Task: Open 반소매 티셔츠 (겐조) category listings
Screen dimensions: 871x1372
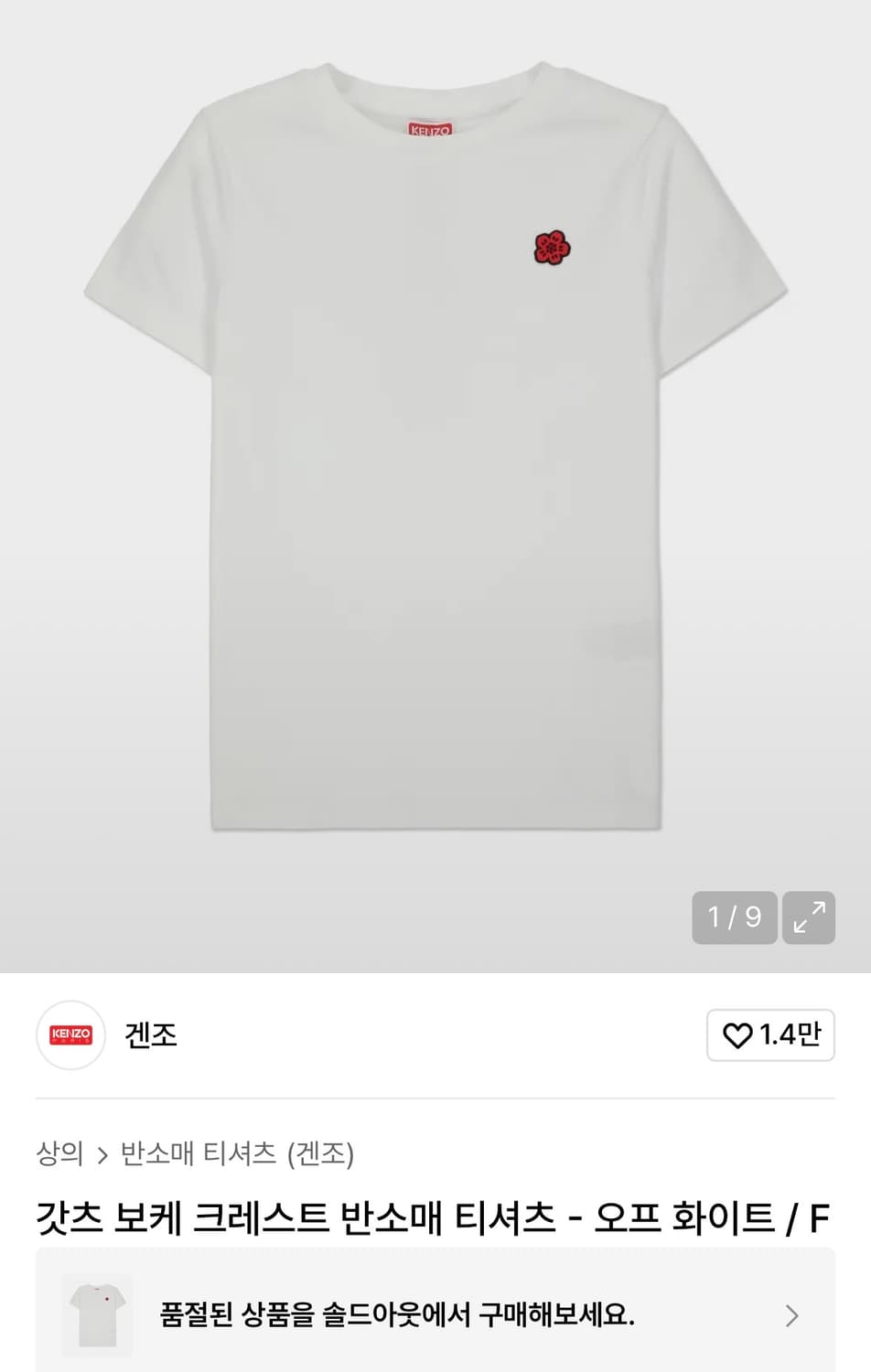Action: (238, 1155)
